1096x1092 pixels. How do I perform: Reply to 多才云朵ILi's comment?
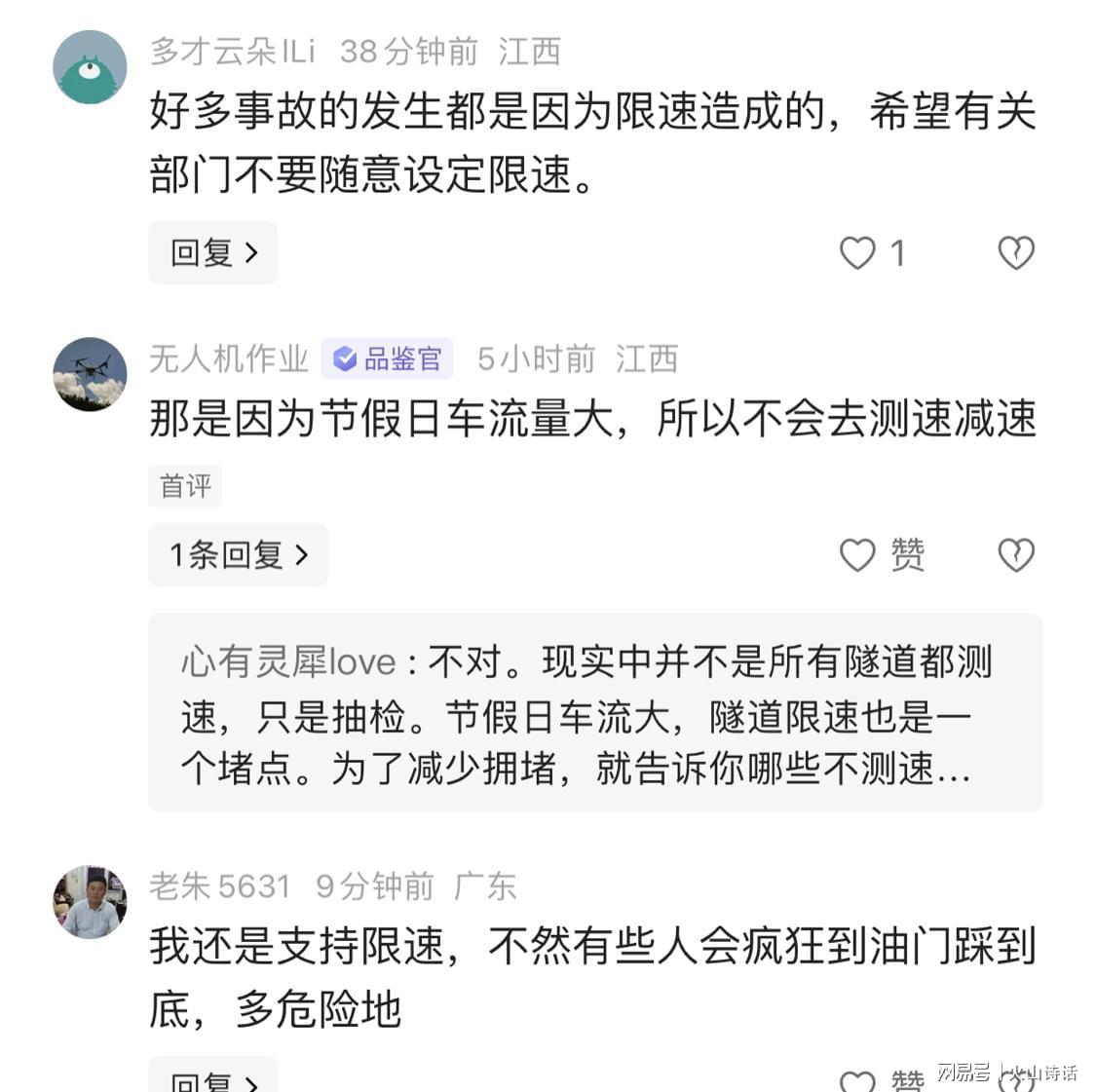pyautogui.click(x=212, y=253)
